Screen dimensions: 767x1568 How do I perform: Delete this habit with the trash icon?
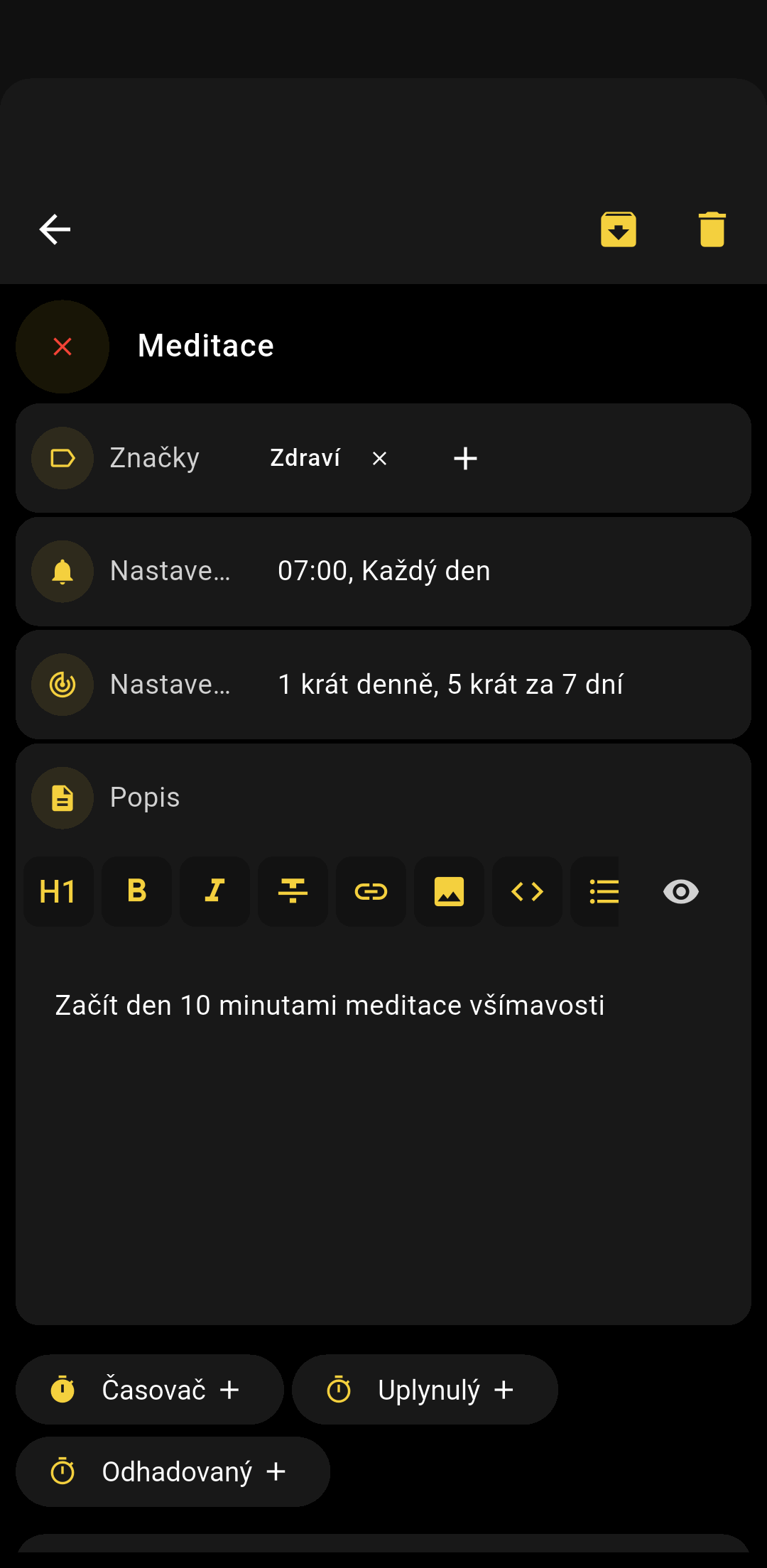[x=712, y=229]
